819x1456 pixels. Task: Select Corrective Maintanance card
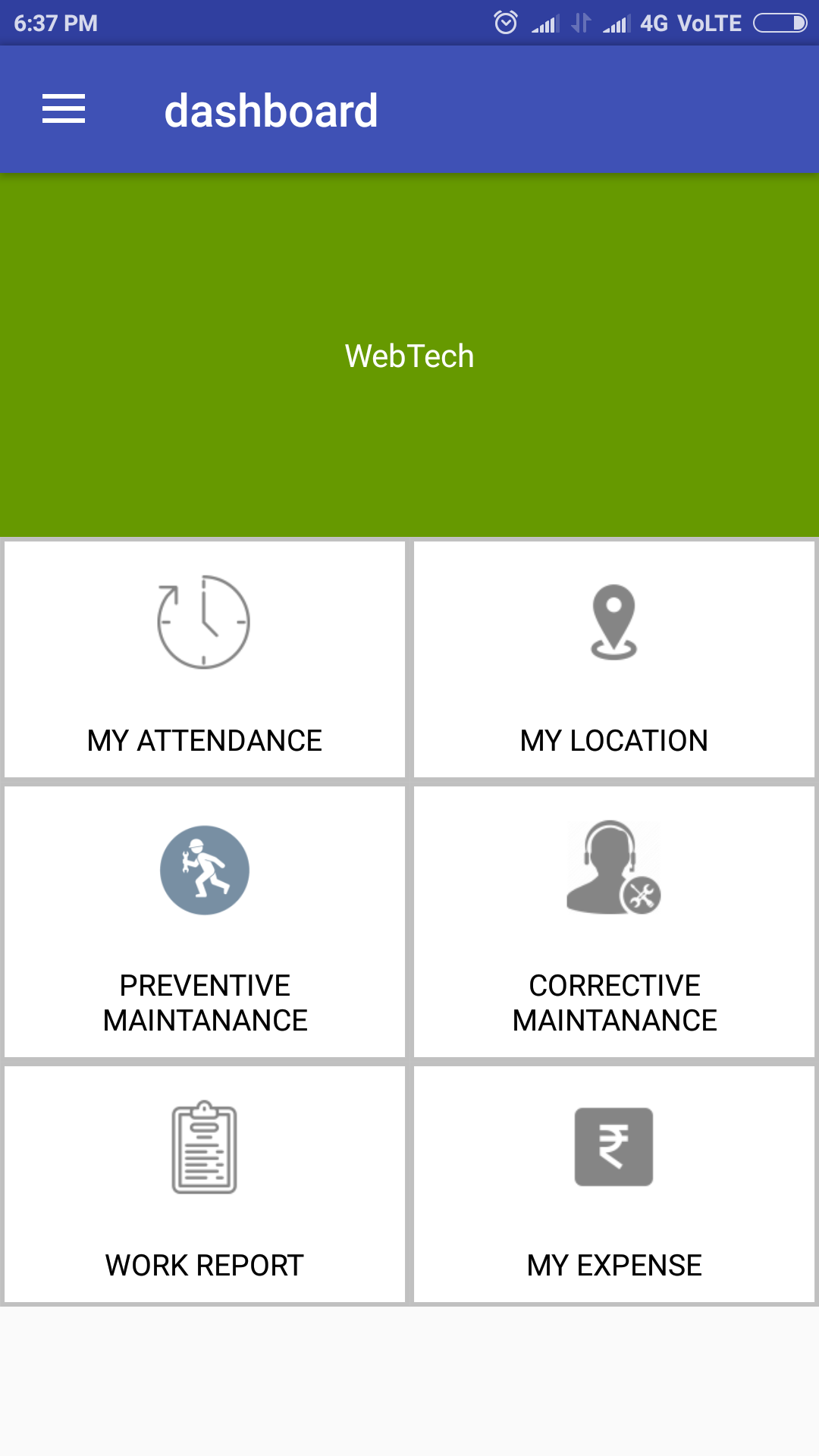point(614,921)
